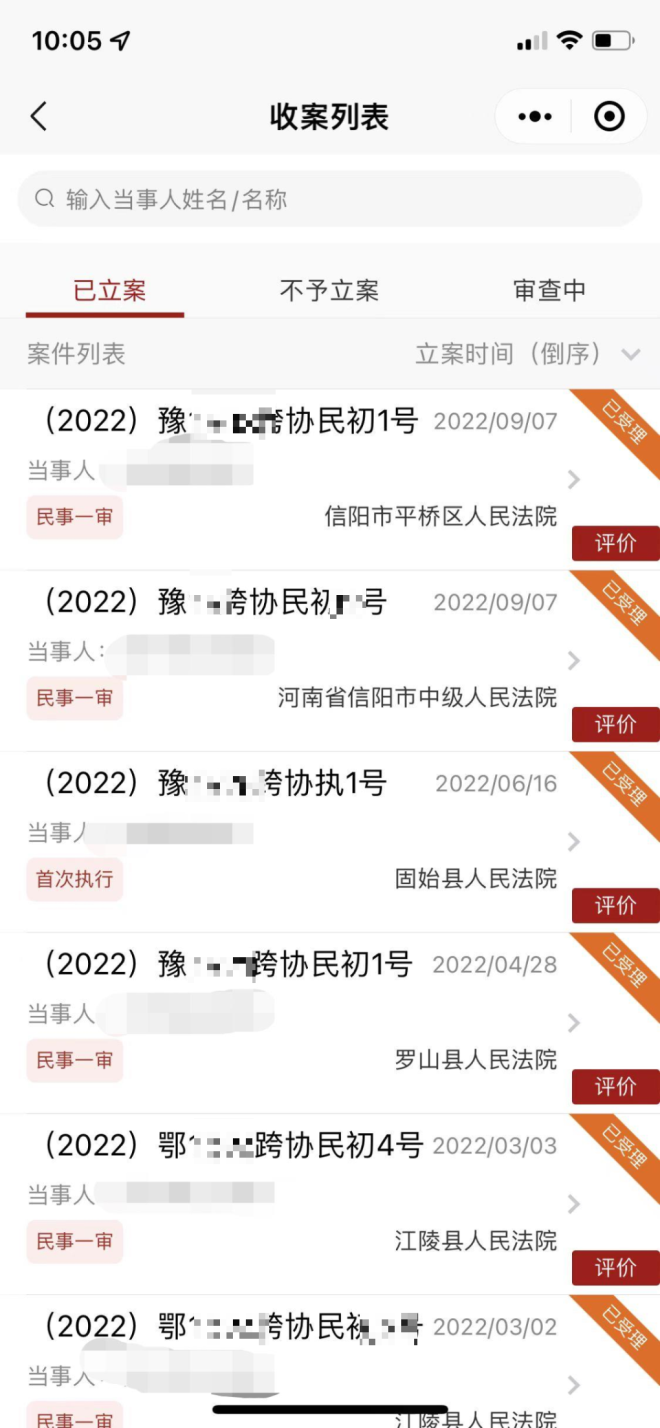This screenshot has width=660, height=1428.
Task: Tap the 输入当事人姓名/名称 search field
Action: click(x=330, y=199)
